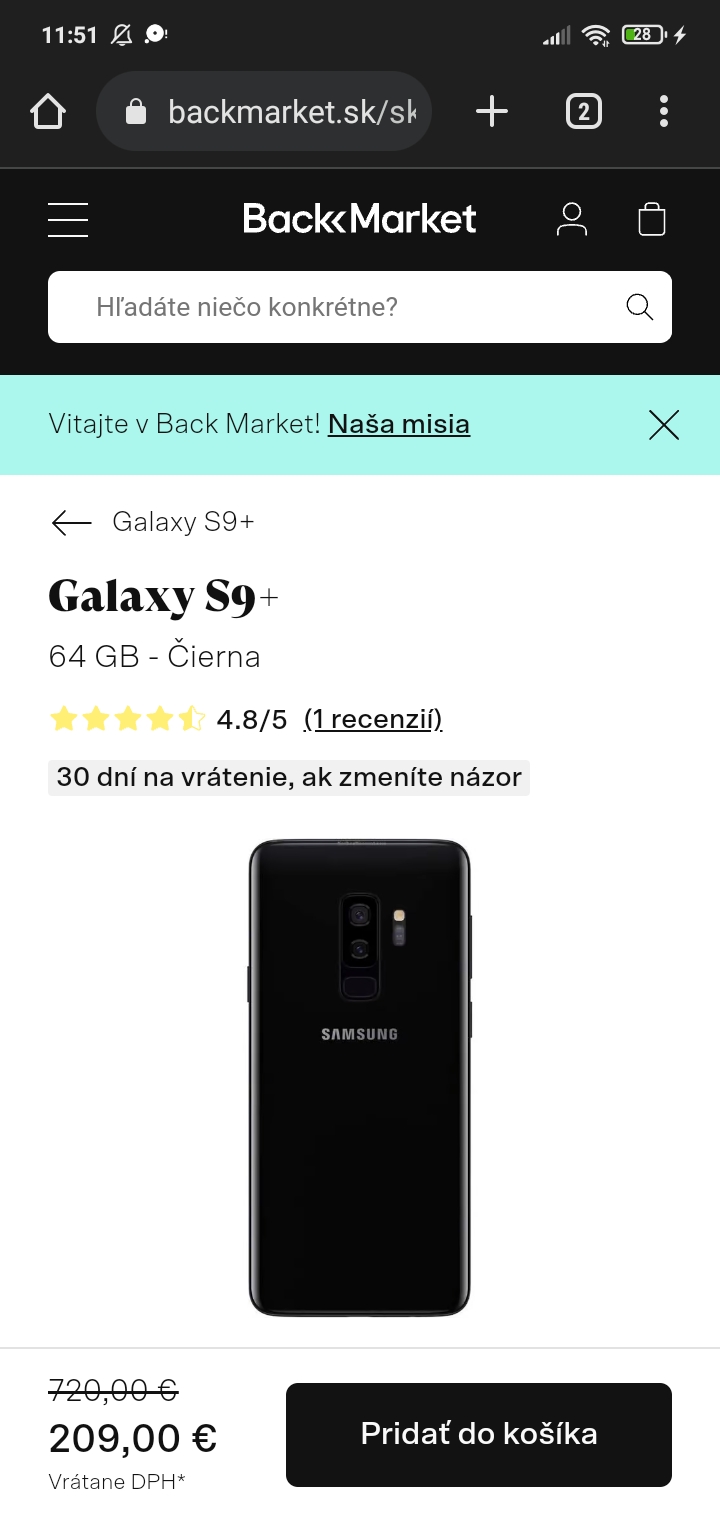The width and height of the screenshot is (720, 1520).
Task: Tap the browser home icon
Action: click(48, 111)
